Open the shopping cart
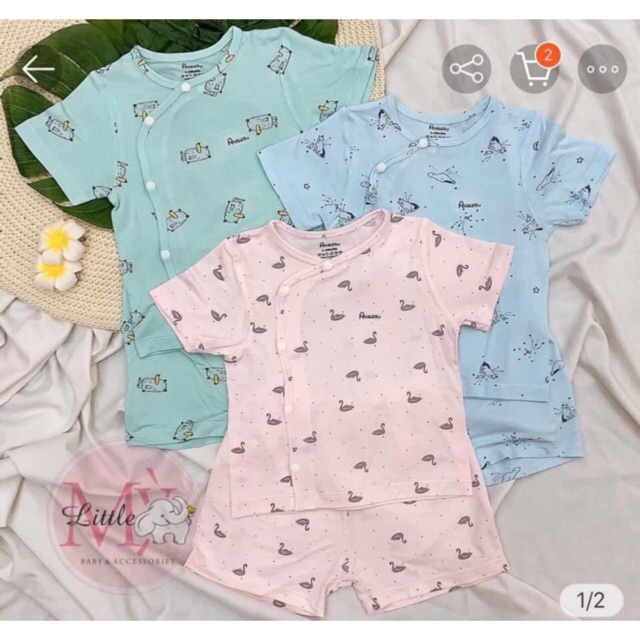Screen dimensions: 640x640 pos(534,69)
